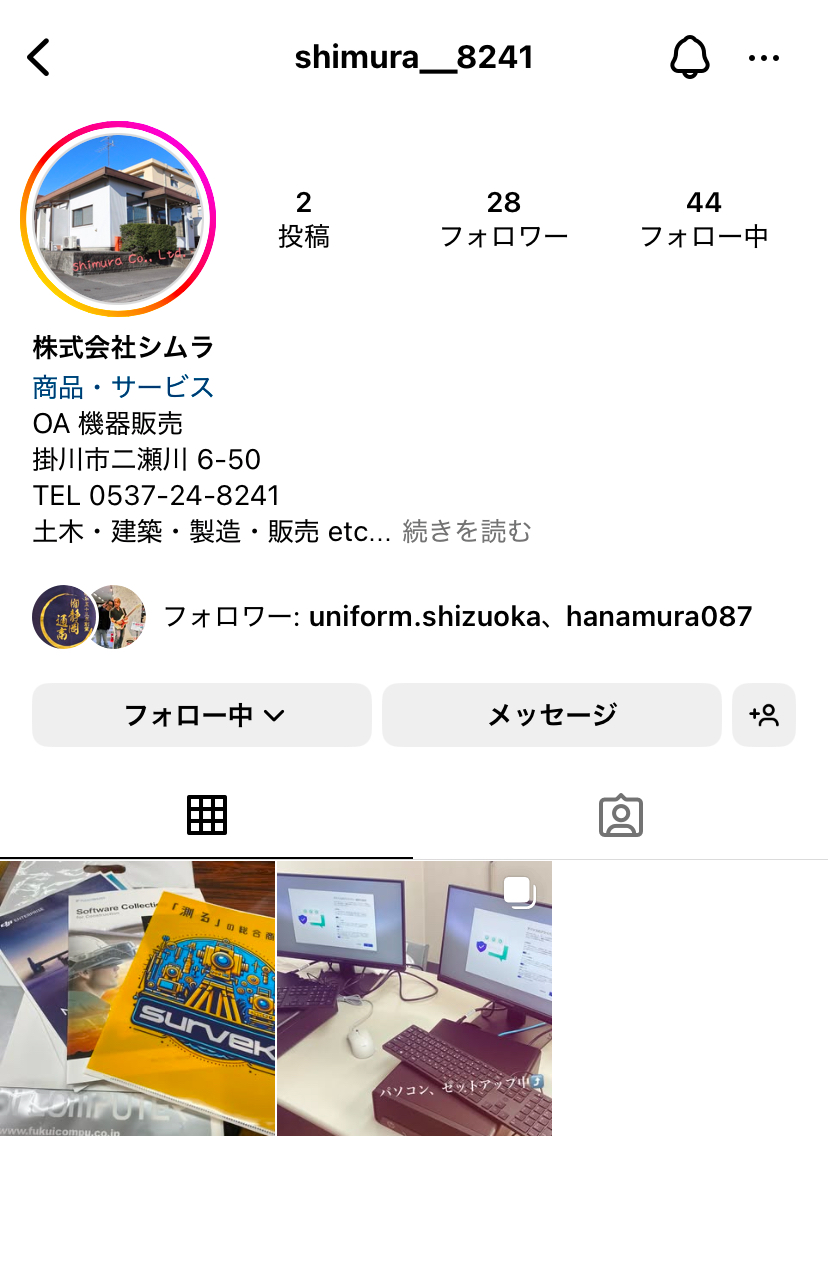This screenshot has height=1285, width=828.
Task: Click follower hanamura087's name
Action: click(x=659, y=616)
